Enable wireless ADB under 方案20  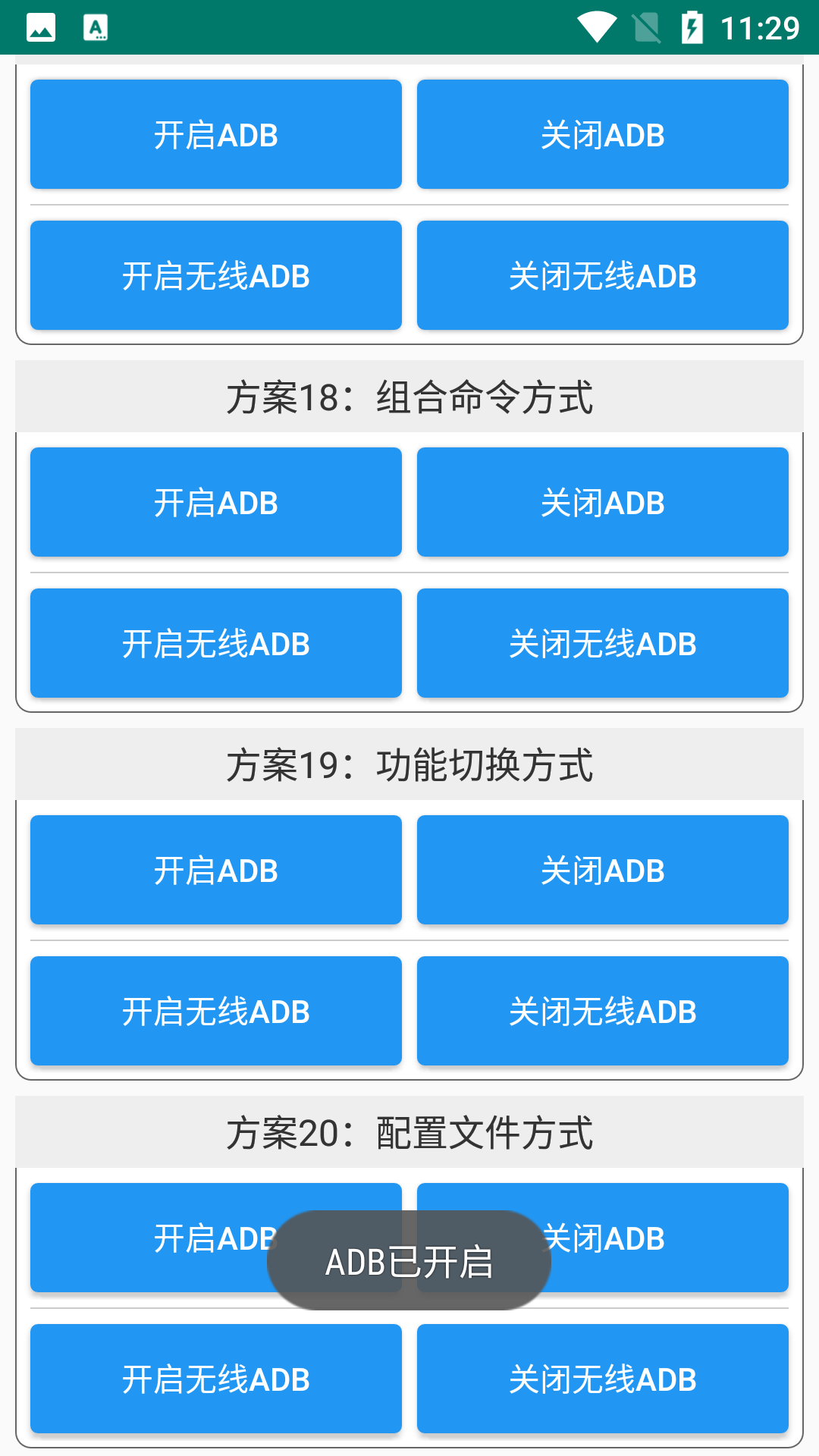[215, 1378]
